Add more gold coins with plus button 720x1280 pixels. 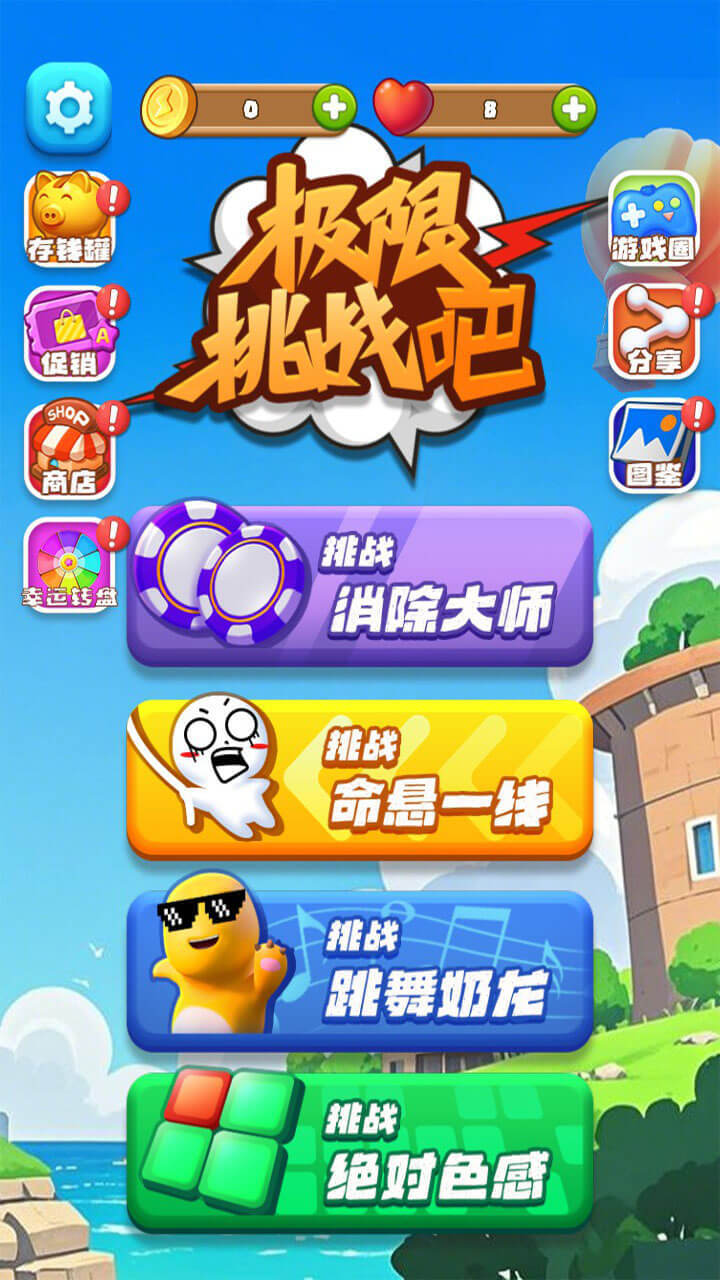(x=334, y=107)
